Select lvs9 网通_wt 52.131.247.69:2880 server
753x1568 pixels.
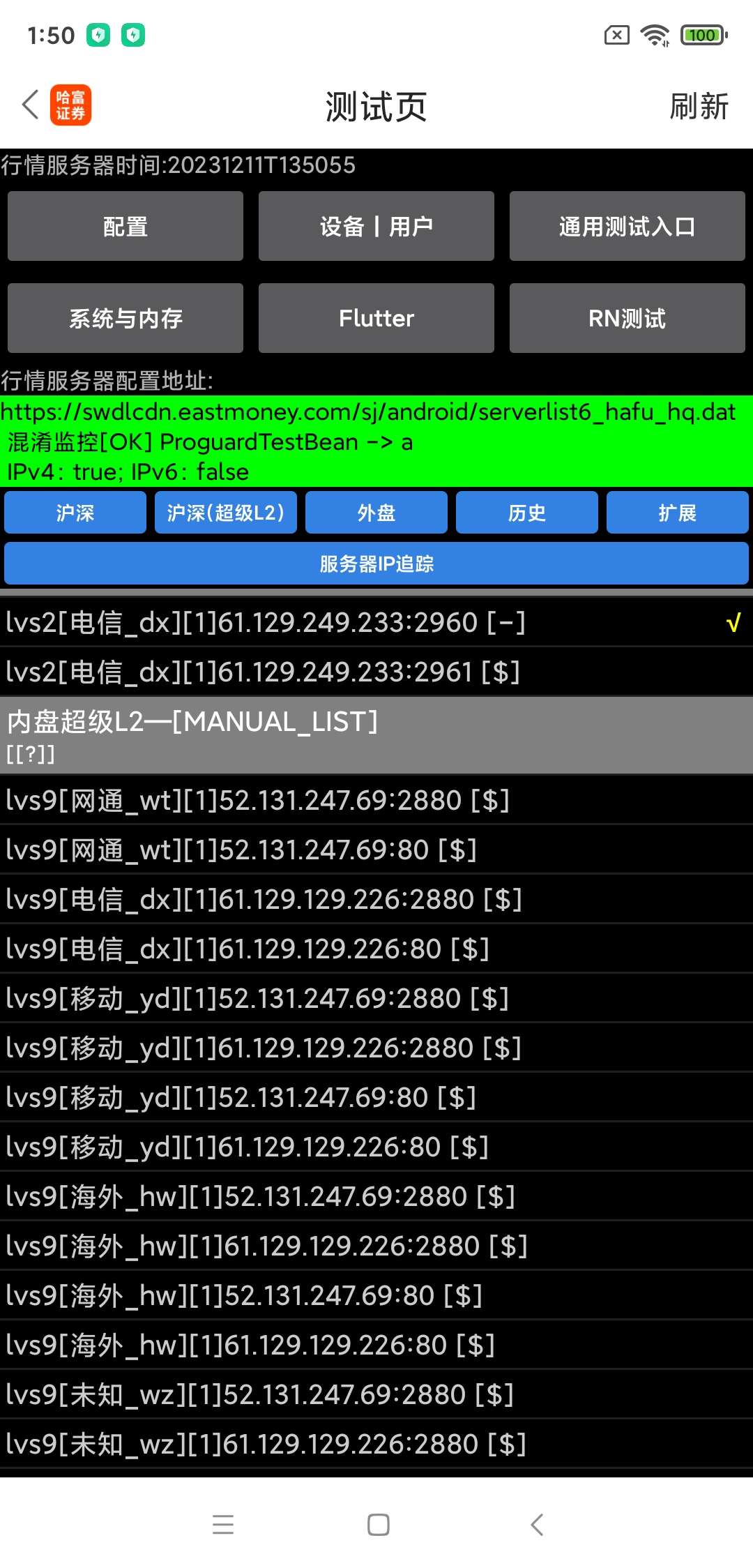click(x=376, y=800)
